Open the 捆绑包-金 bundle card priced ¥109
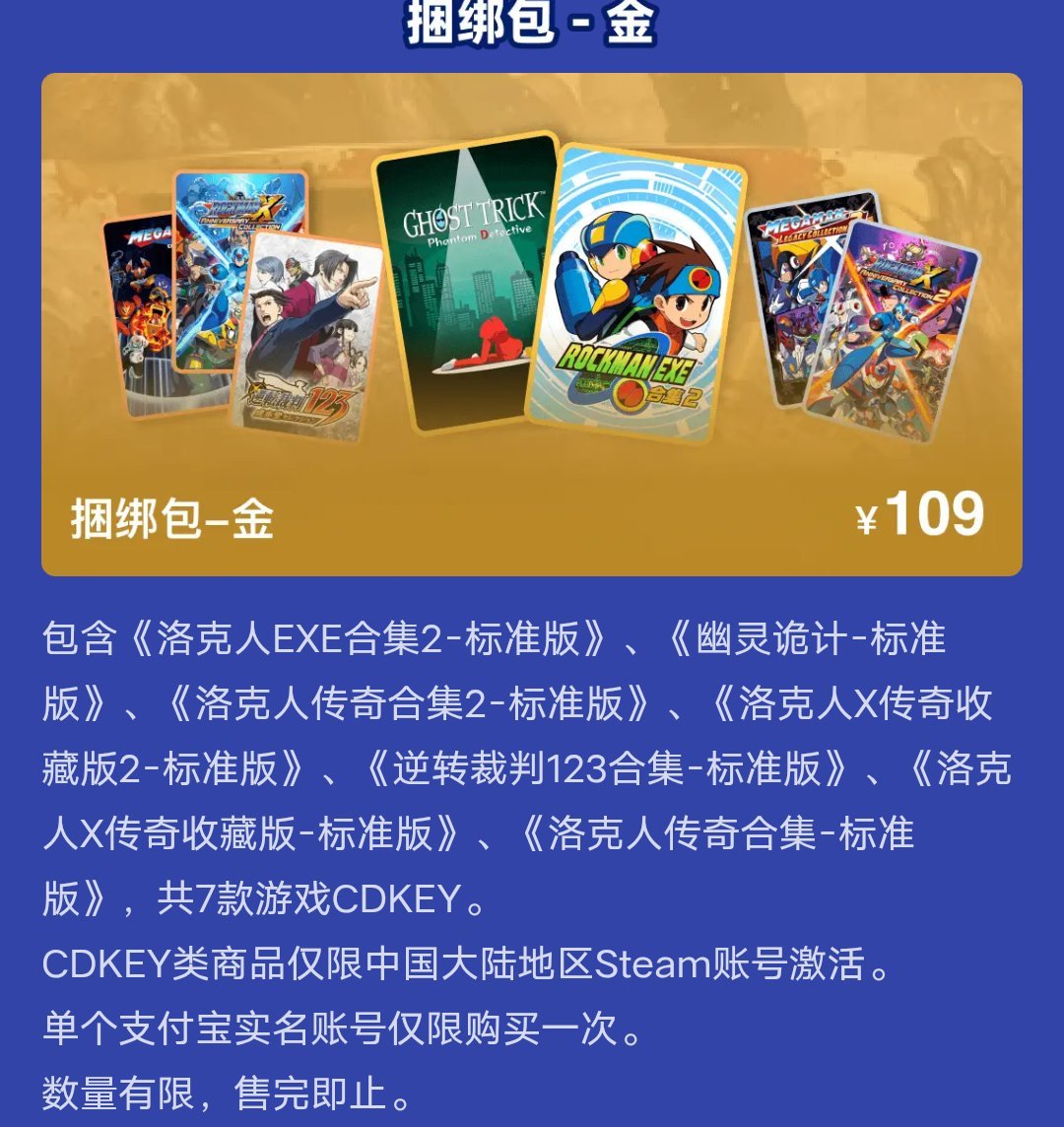 pos(532,325)
